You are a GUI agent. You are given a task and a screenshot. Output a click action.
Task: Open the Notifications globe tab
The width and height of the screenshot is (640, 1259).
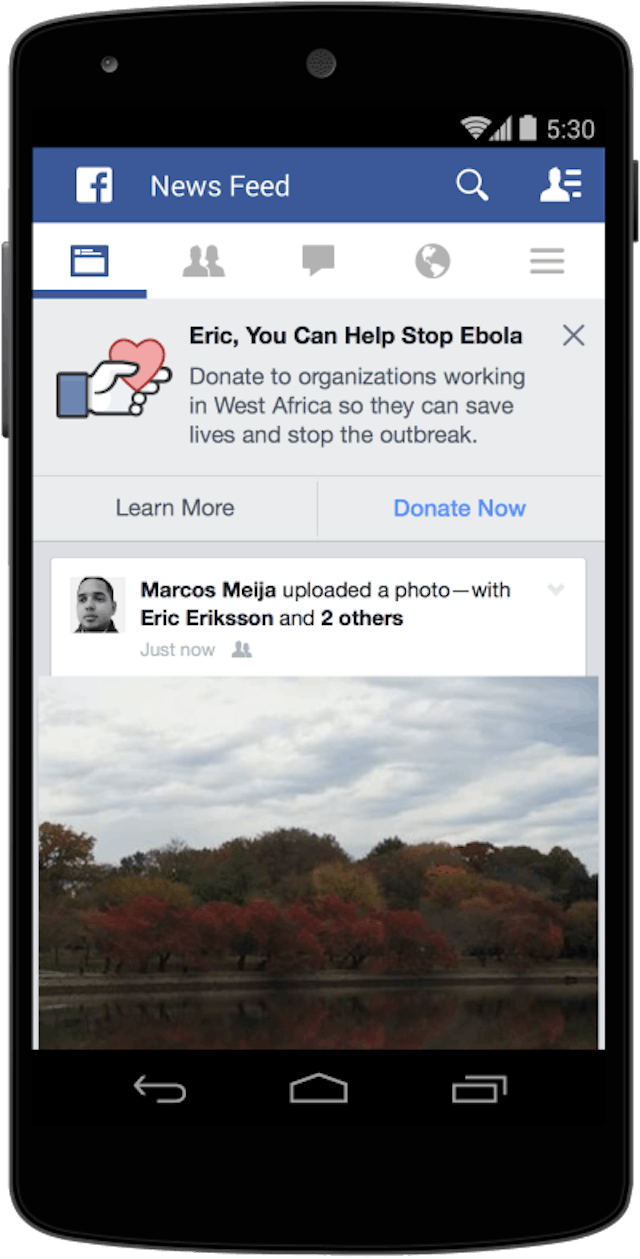pyautogui.click(x=432, y=262)
